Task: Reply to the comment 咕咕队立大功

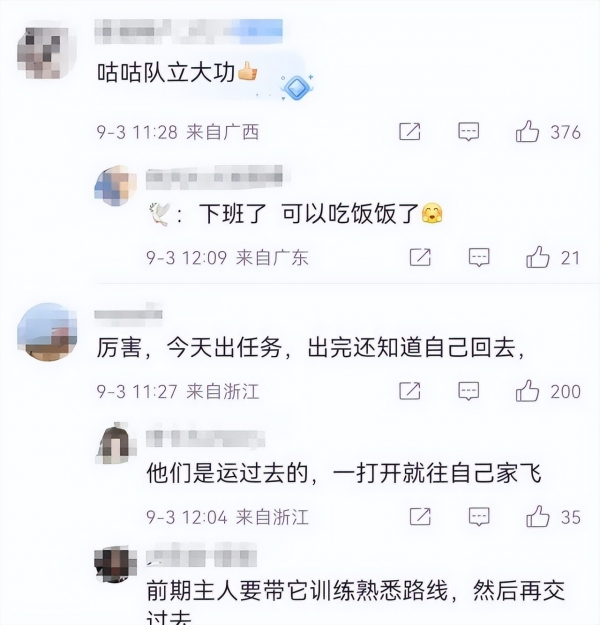Action: [468, 131]
